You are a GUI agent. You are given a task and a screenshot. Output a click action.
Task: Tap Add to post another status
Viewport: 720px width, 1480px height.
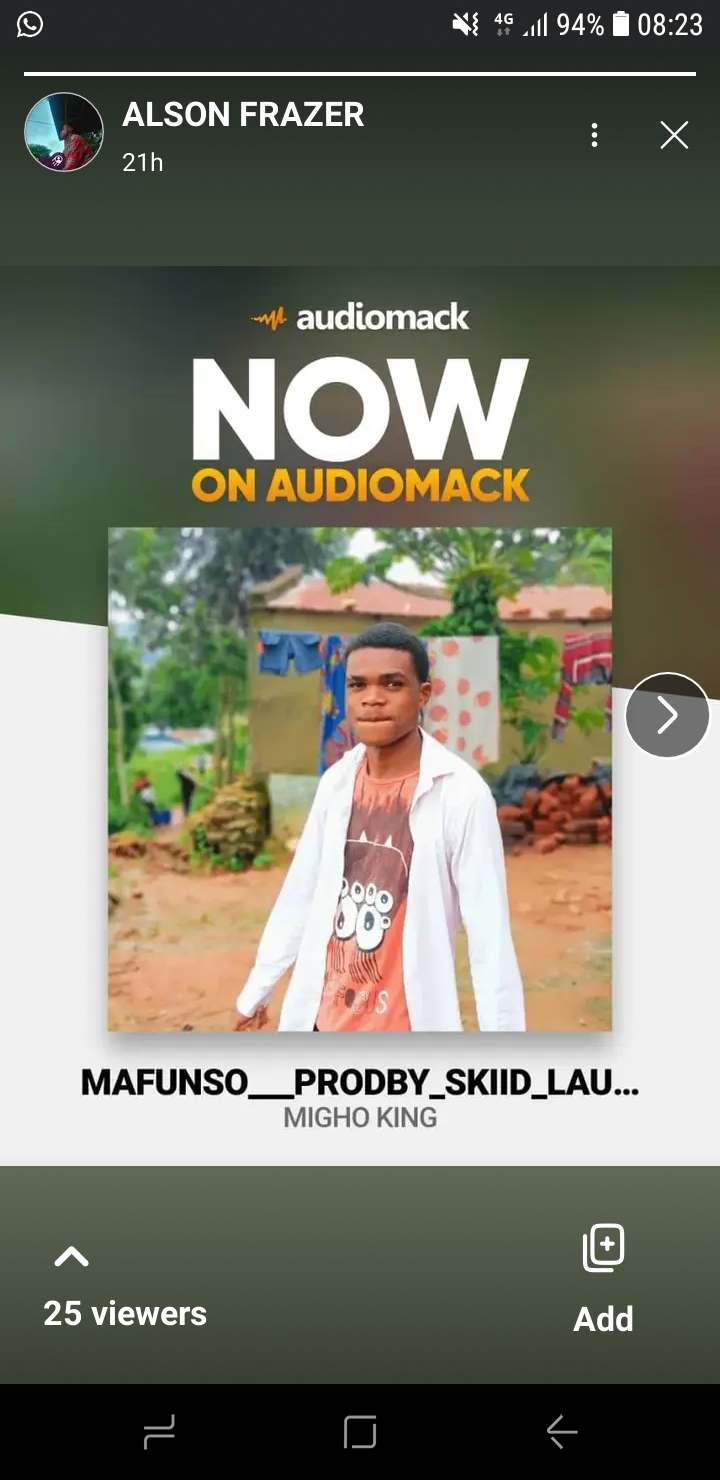click(x=603, y=1277)
